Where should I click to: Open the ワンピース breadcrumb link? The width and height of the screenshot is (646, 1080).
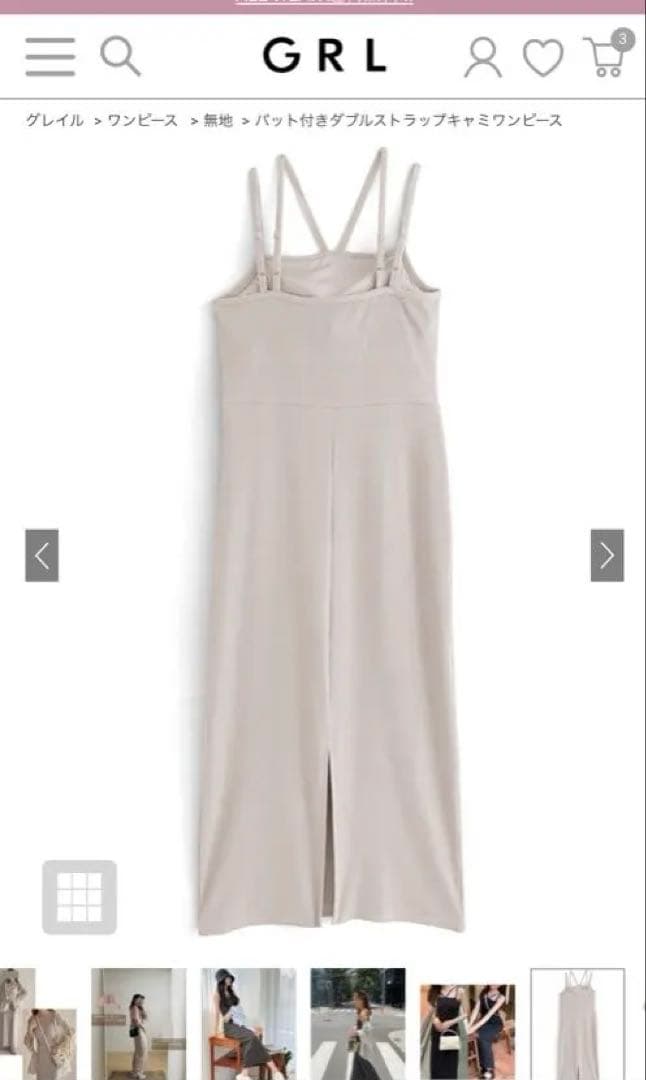pos(142,121)
